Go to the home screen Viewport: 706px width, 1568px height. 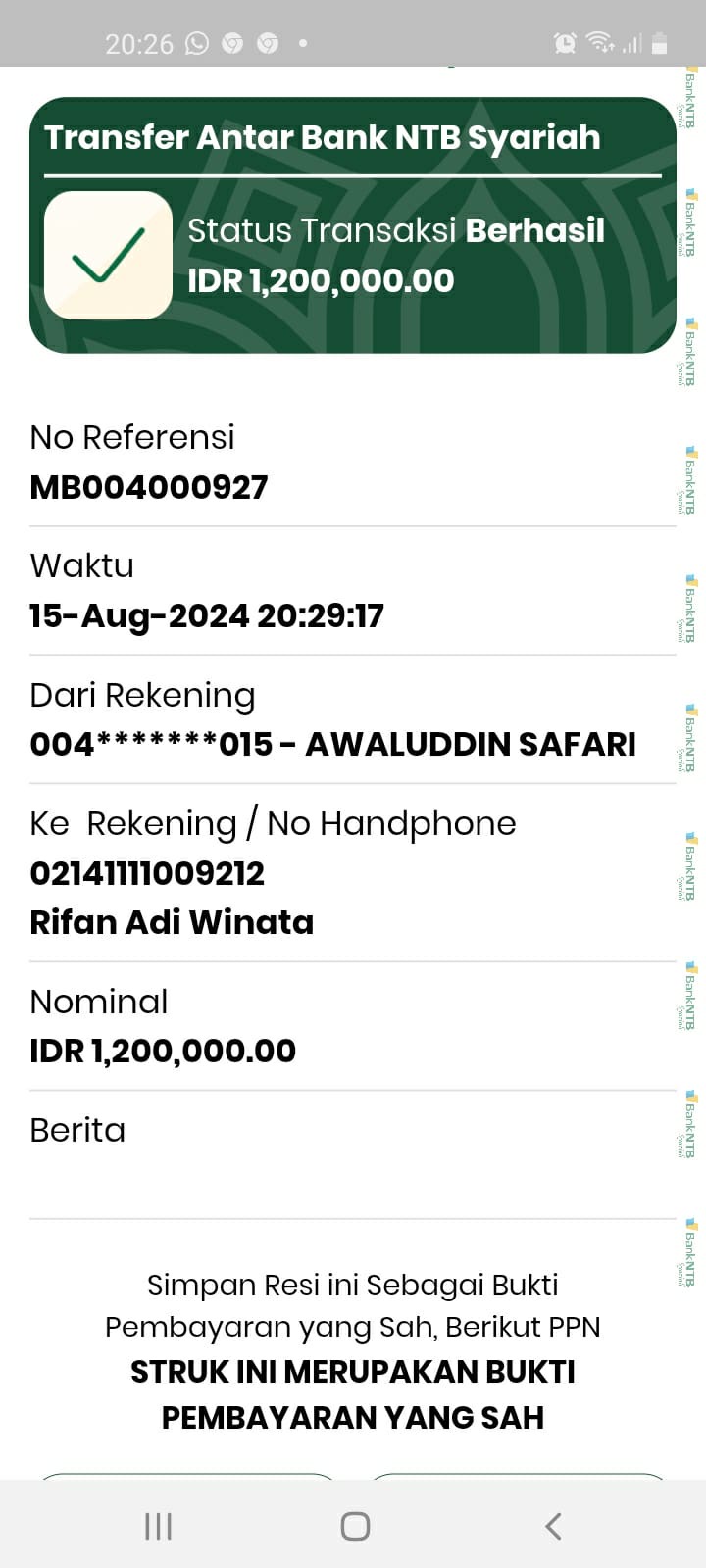355,1526
